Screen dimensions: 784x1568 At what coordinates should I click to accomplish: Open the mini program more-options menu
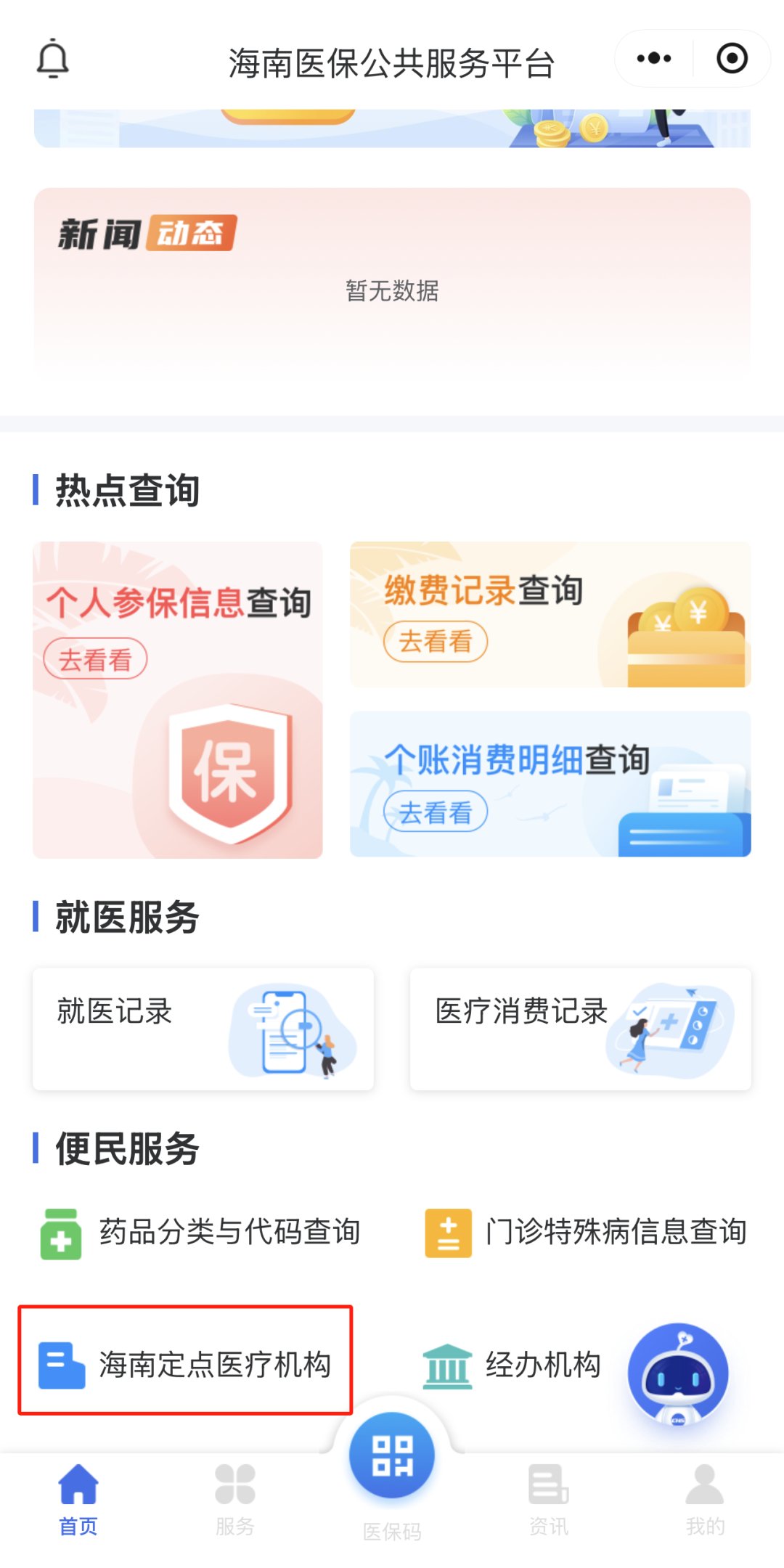[x=653, y=58]
